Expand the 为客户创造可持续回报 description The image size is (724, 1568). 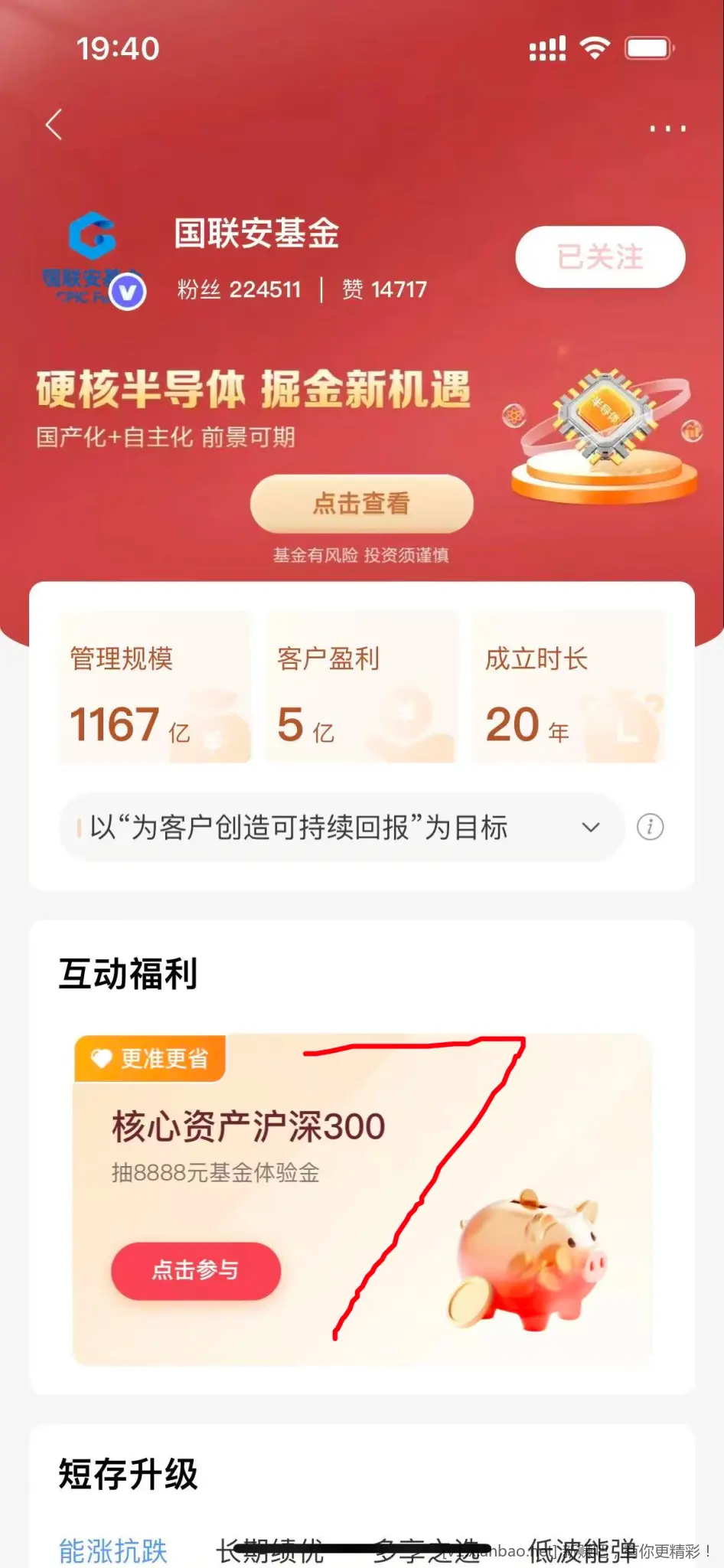(x=590, y=828)
